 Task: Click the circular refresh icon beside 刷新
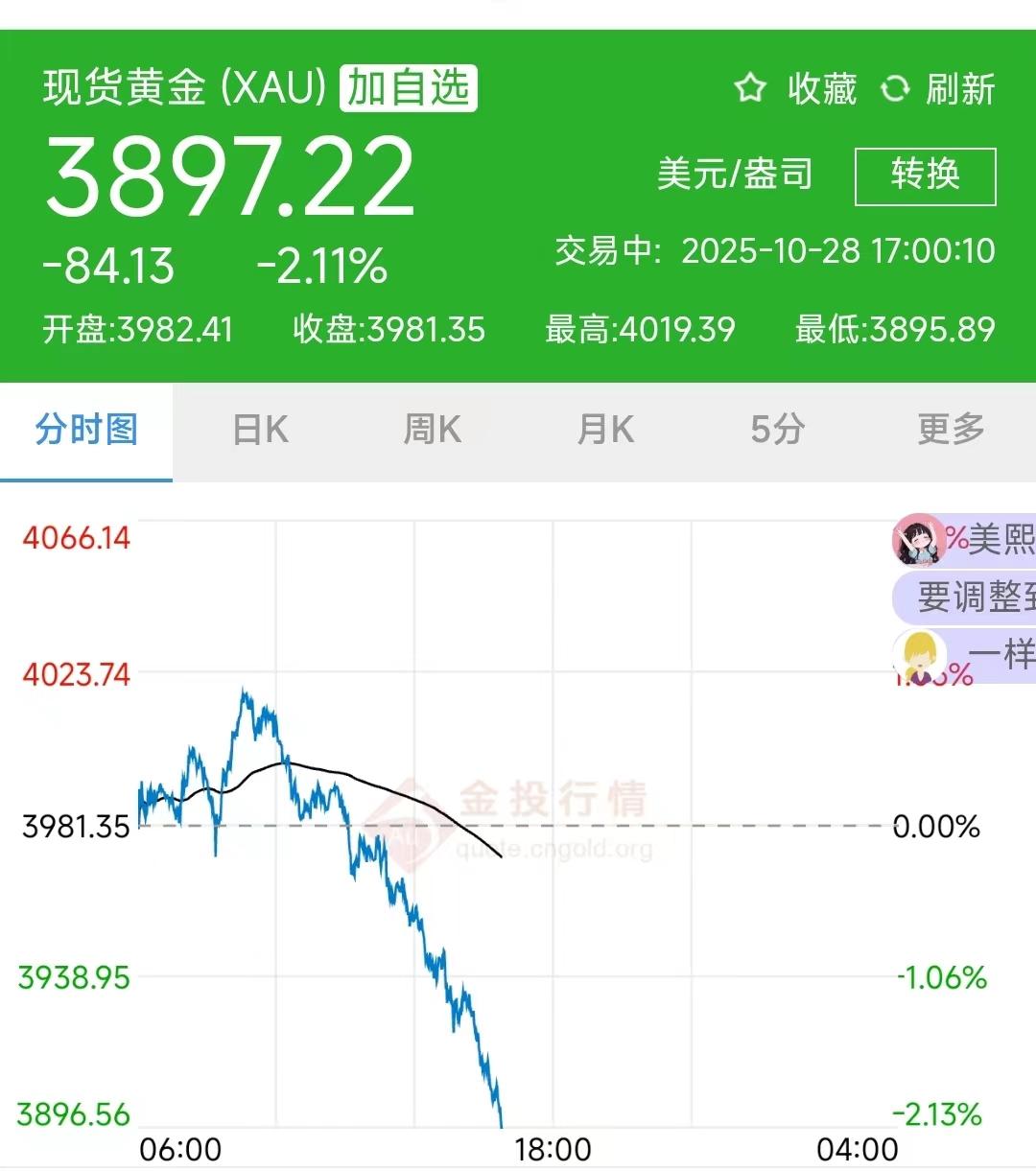(x=894, y=88)
